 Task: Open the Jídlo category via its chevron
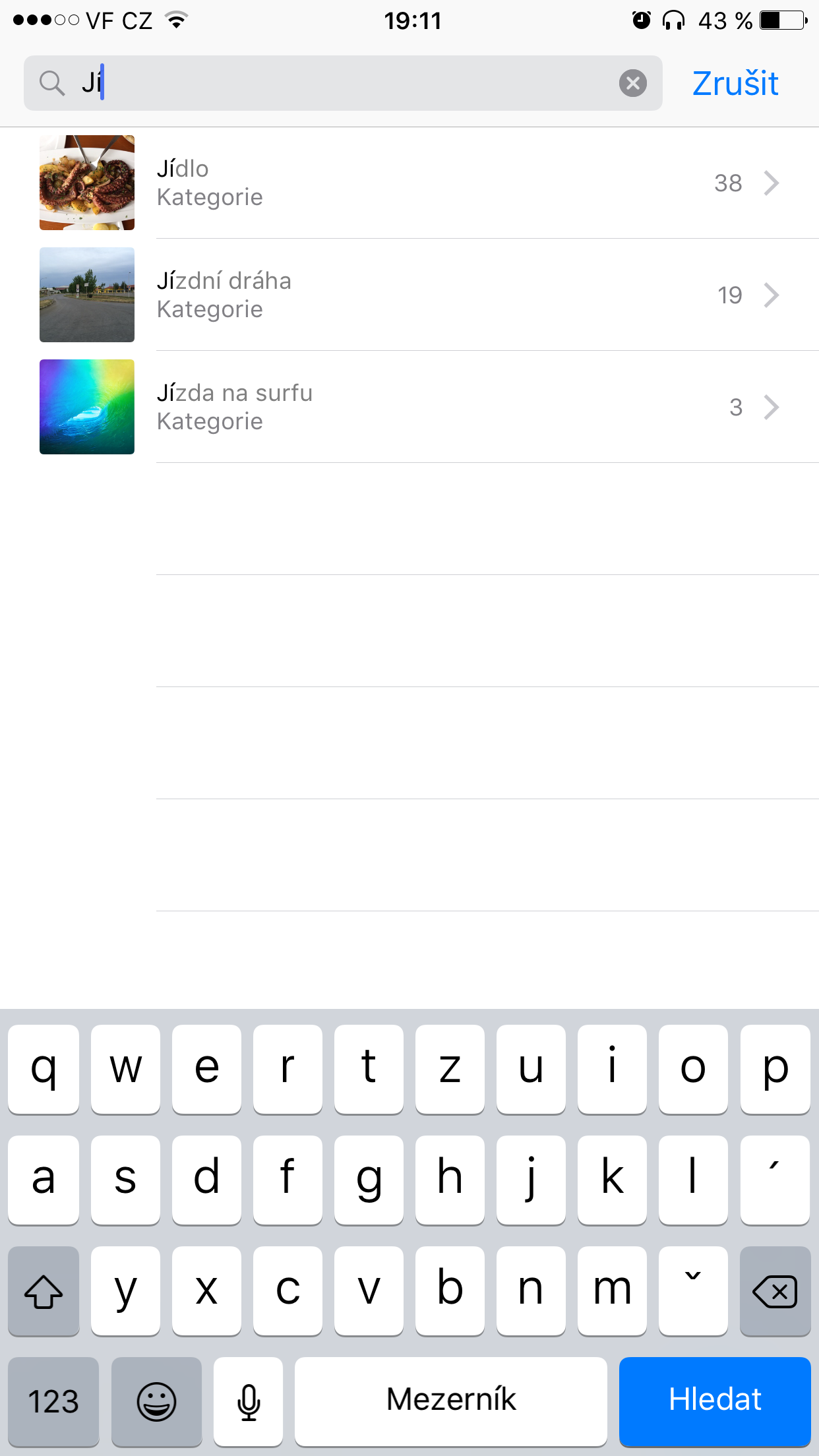(772, 183)
